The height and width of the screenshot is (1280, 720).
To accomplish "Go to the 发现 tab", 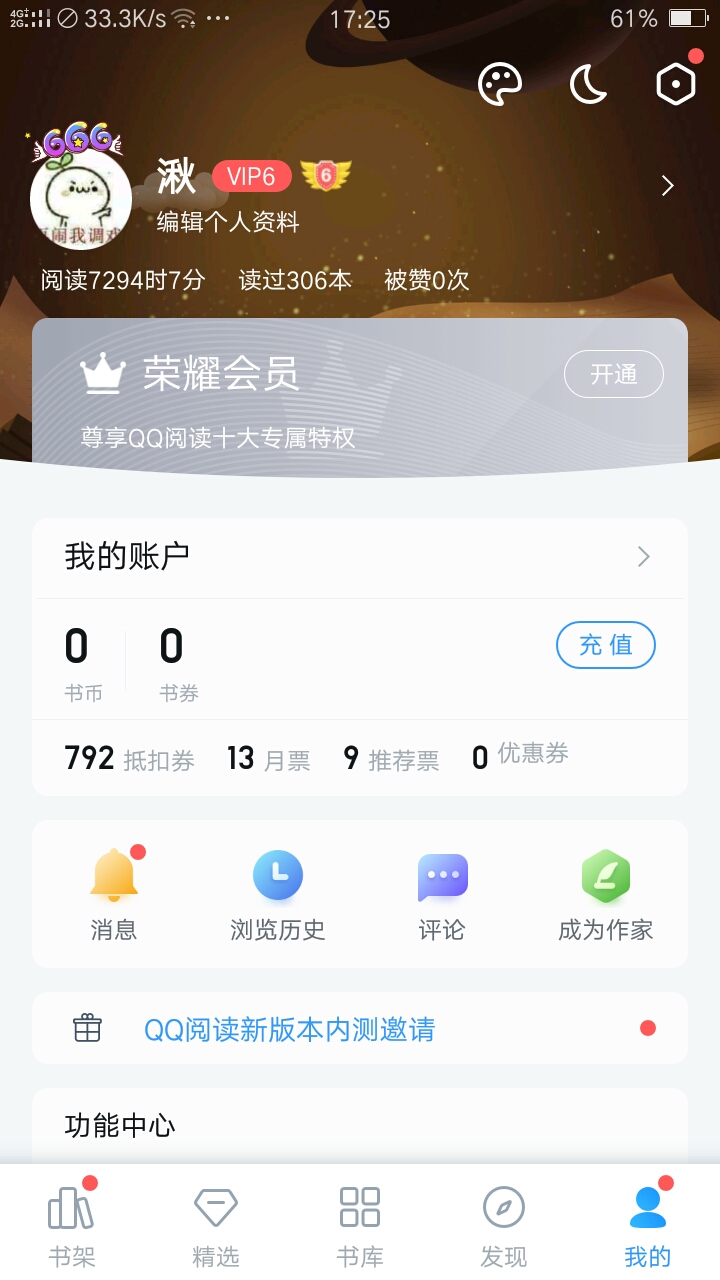I will (504, 1225).
